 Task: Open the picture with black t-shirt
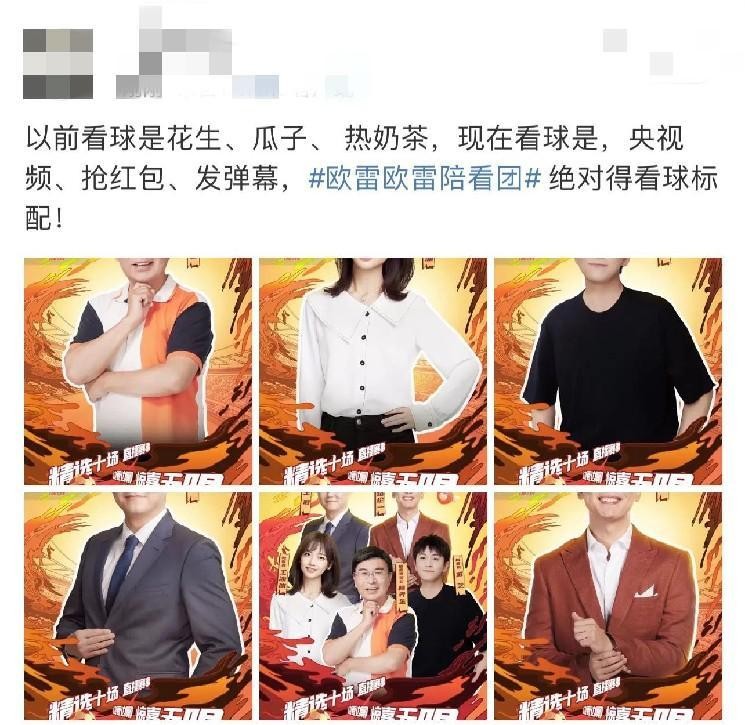pos(608,371)
